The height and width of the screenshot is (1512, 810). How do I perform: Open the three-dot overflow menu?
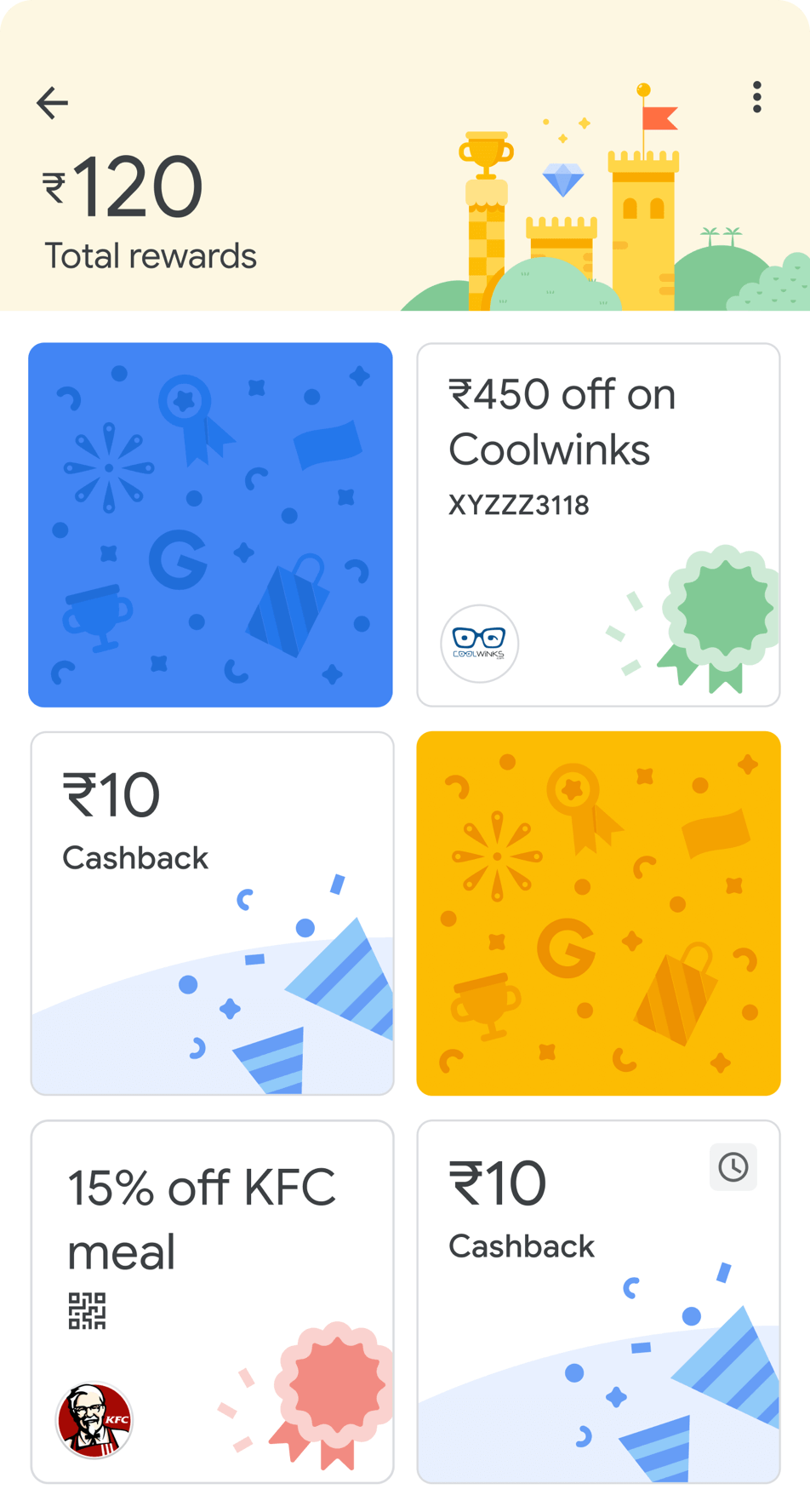pyautogui.click(x=756, y=98)
